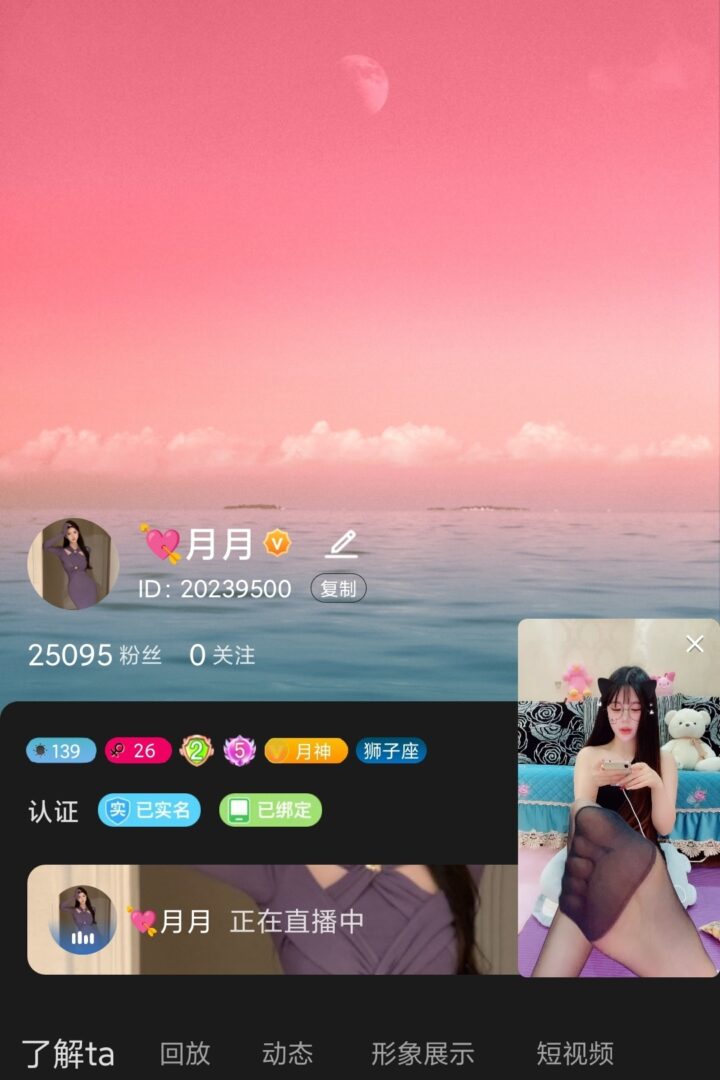This screenshot has height=1080, width=720.
Task: Copy the user ID with 复制 button
Action: pyautogui.click(x=338, y=589)
